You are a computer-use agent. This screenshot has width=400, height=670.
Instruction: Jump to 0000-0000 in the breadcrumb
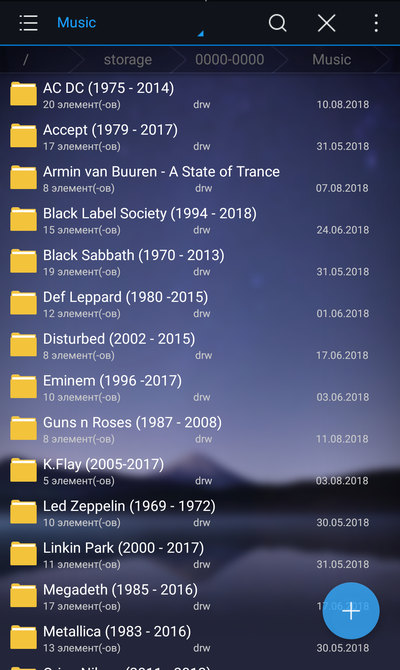click(x=229, y=59)
